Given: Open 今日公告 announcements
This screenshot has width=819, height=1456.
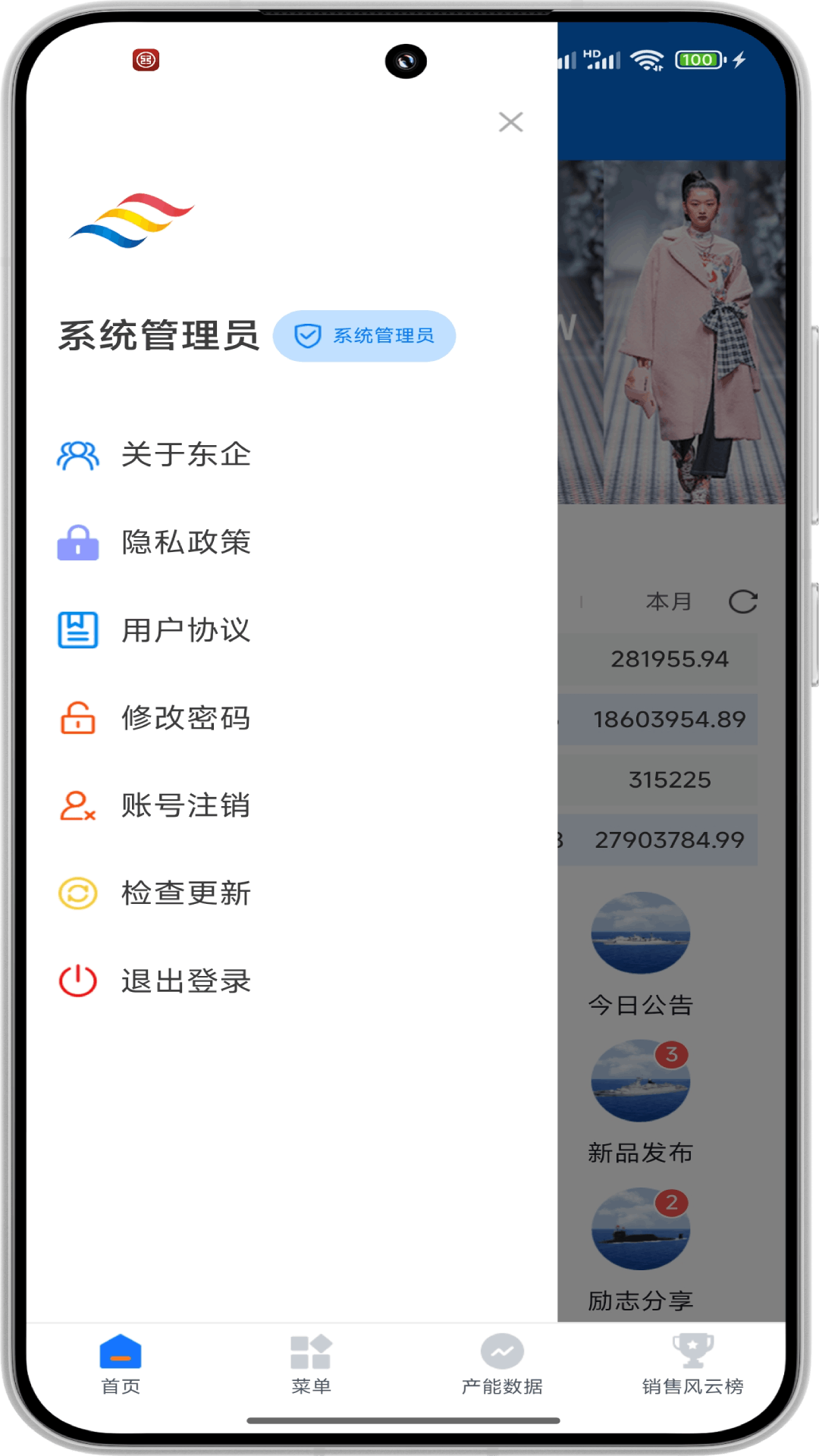Looking at the screenshot, I should coord(641,934).
